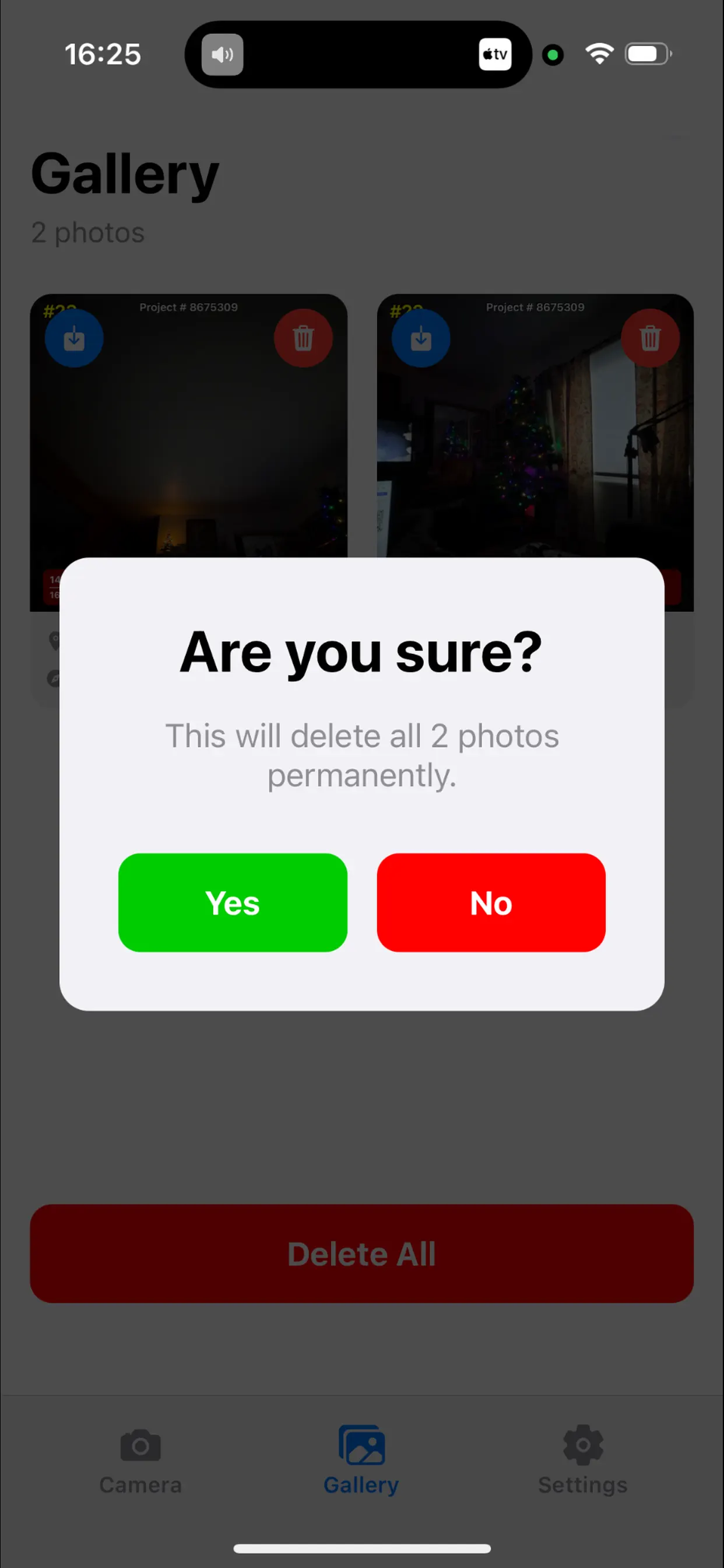Tap the red trash icon on second photo

pos(651,338)
